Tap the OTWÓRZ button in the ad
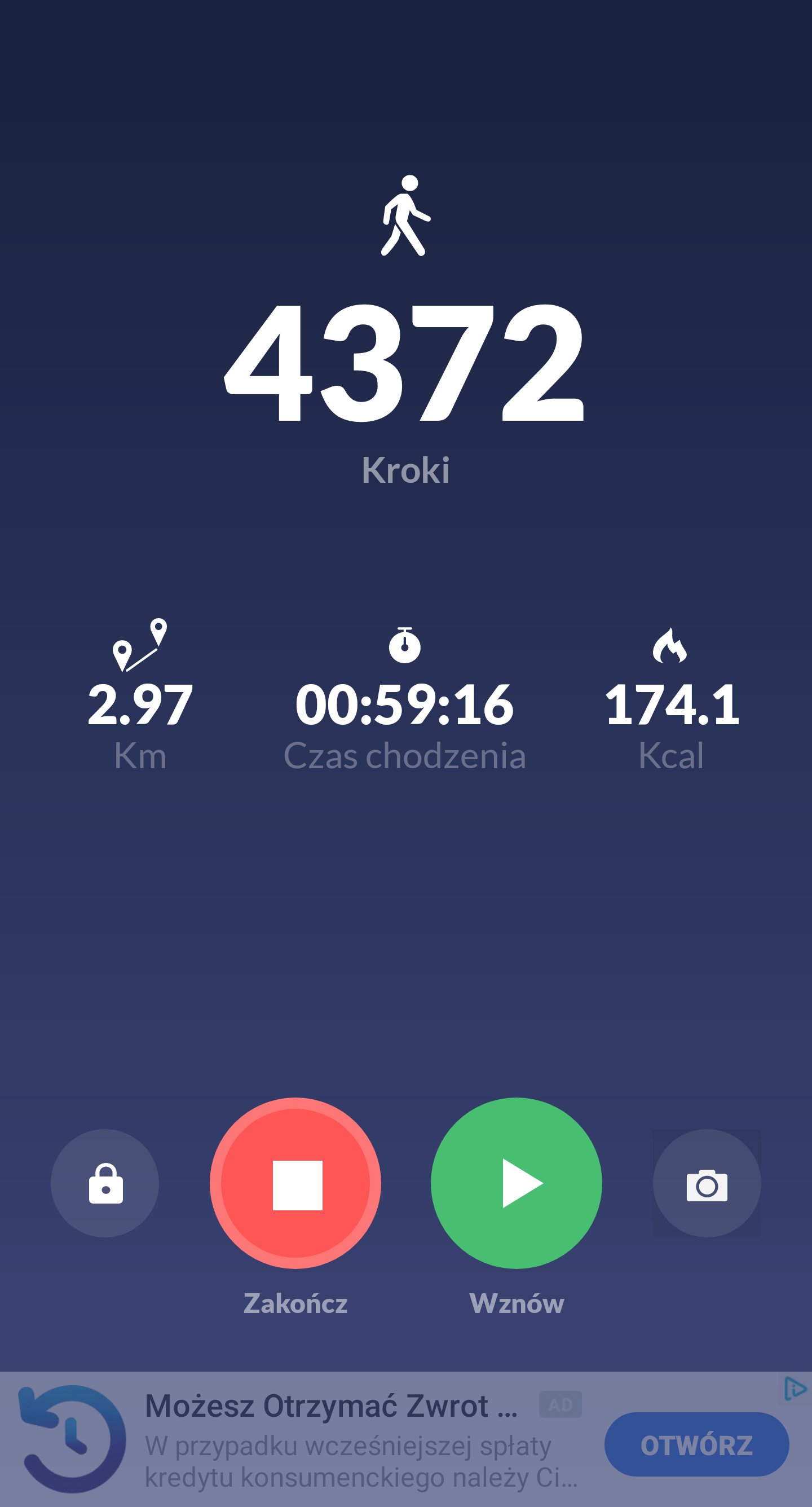Viewport: 812px width, 1507px height. pyautogui.click(x=697, y=1444)
